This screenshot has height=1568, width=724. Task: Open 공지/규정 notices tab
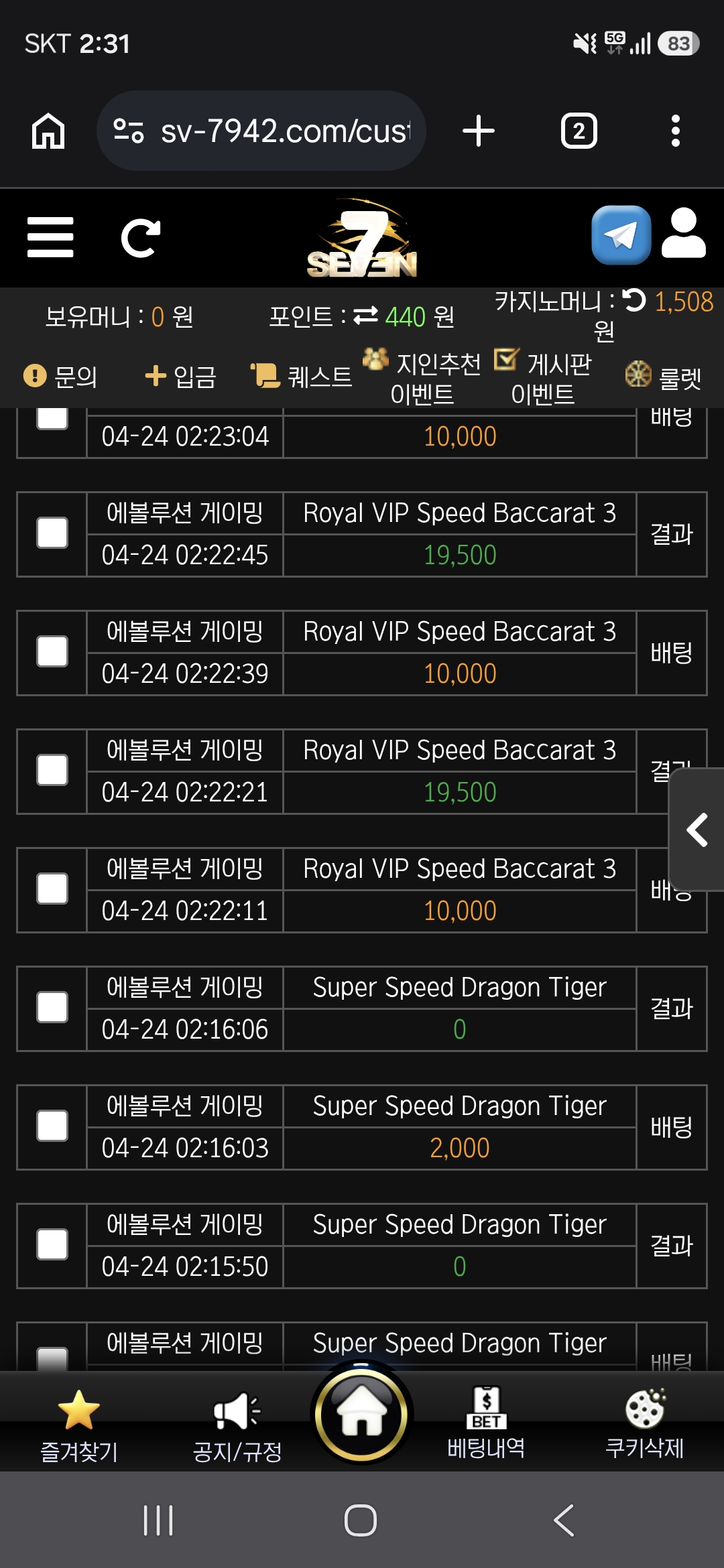point(237,1426)
